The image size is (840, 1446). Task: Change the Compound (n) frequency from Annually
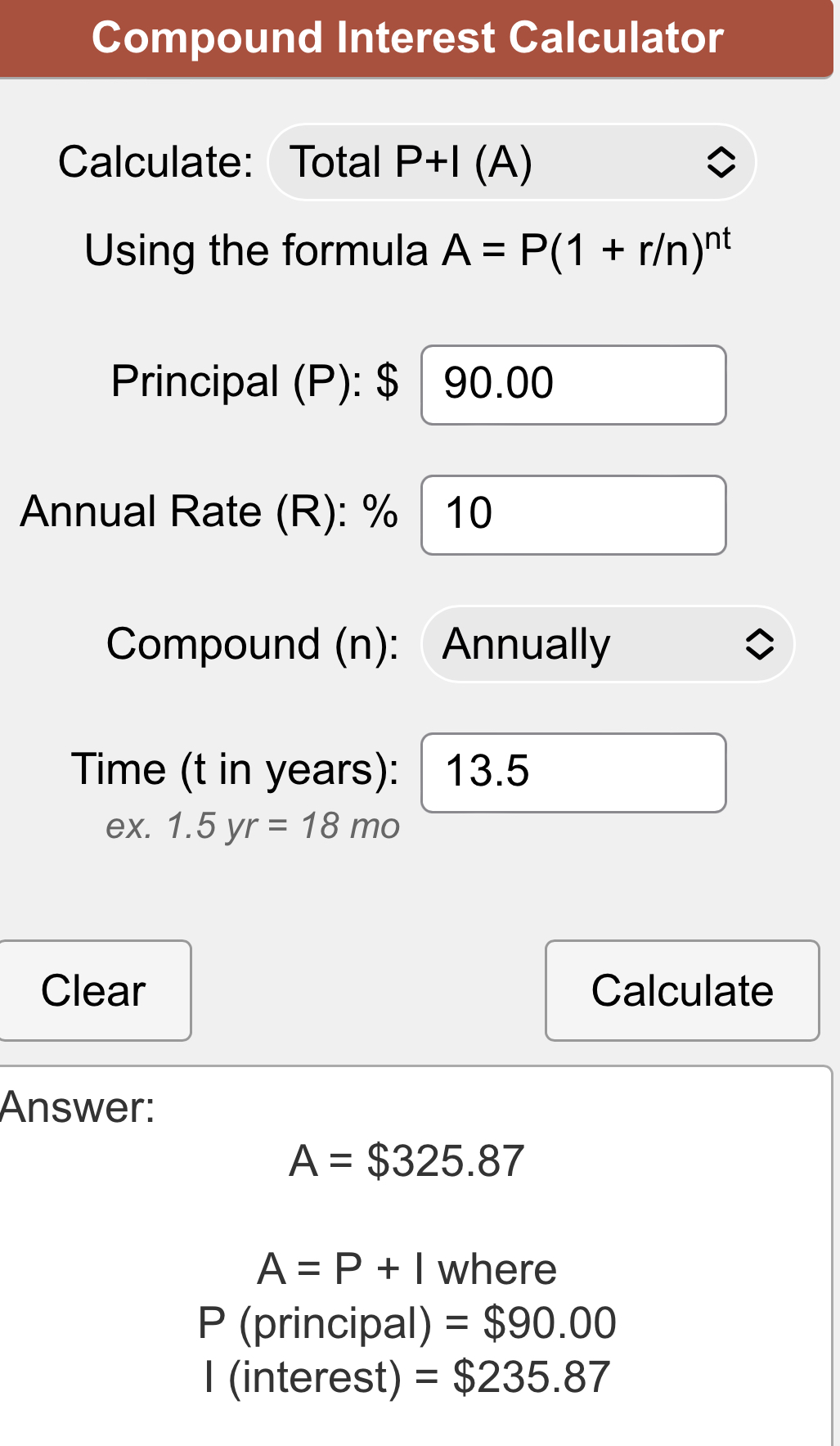[x=607, y=644]
